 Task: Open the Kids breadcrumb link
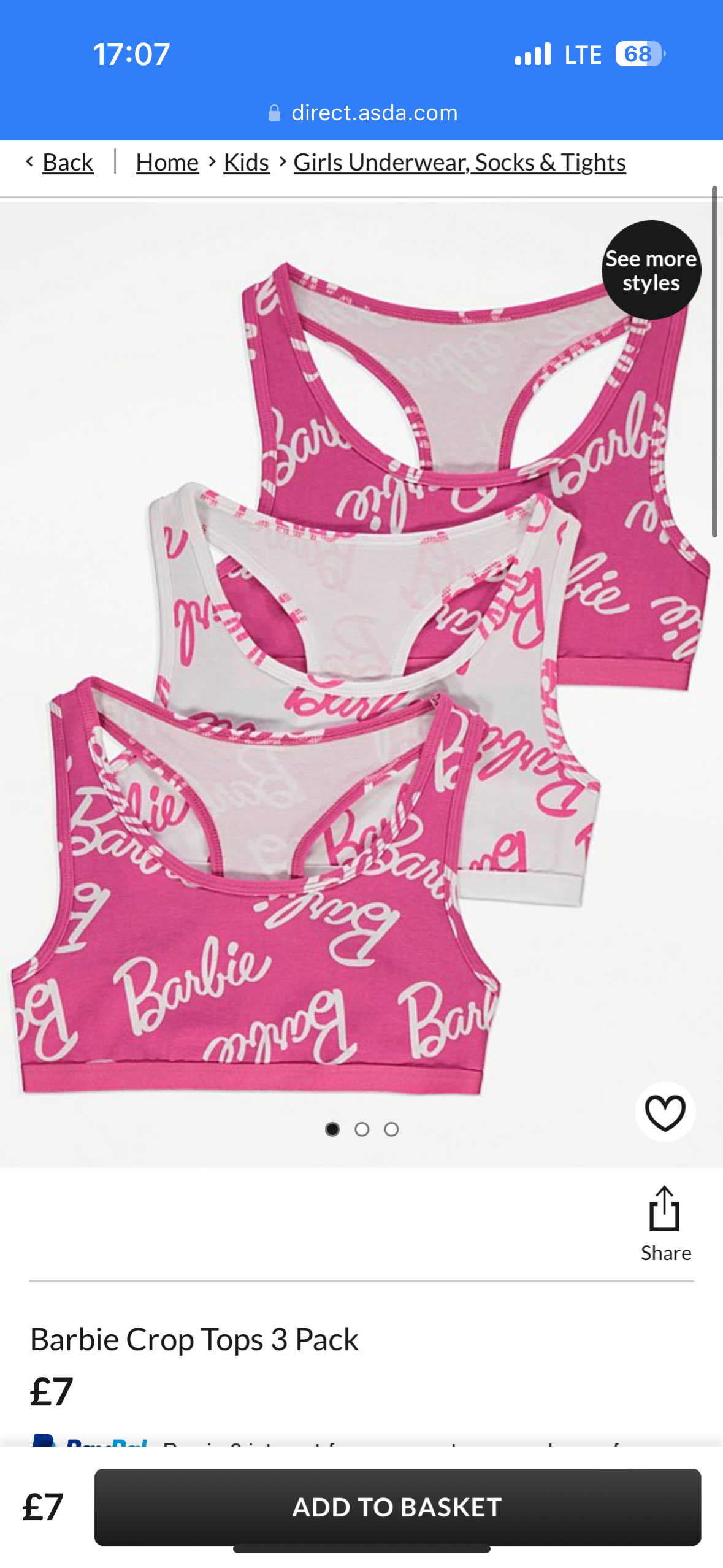tap(246, 163)
